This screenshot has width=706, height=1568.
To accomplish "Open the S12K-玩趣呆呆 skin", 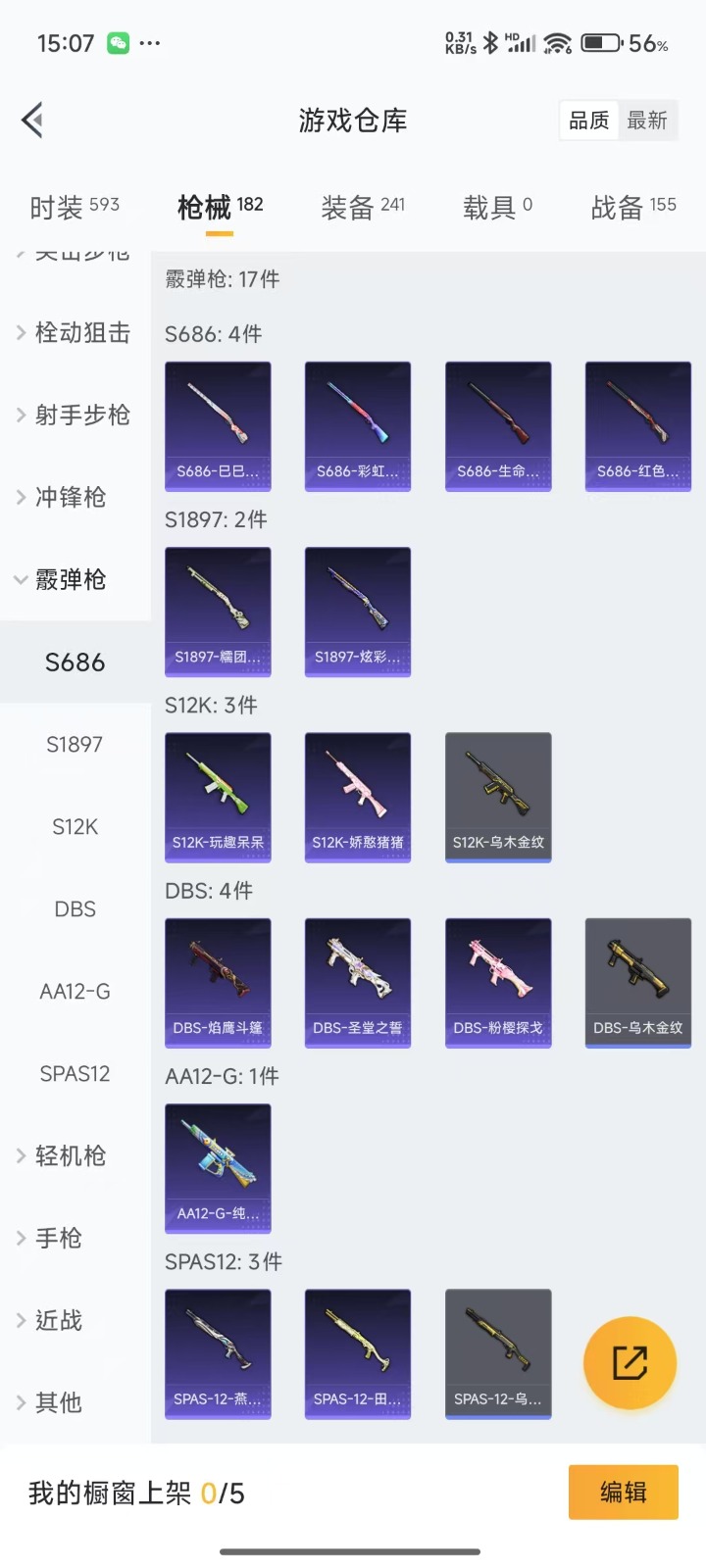I will 218,797.
